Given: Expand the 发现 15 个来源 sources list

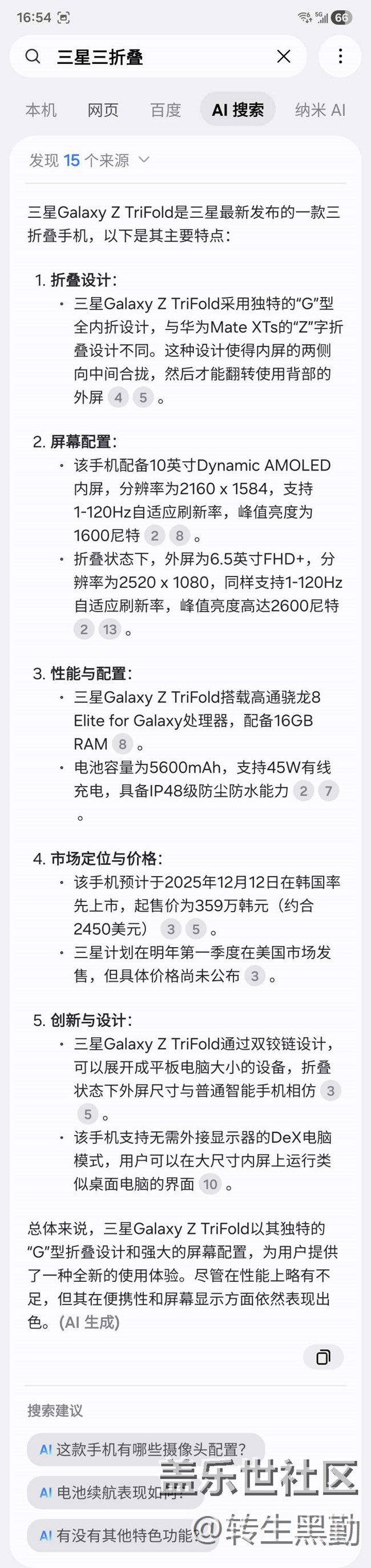Looking at the screenshot, I should (x=89, y=160).
